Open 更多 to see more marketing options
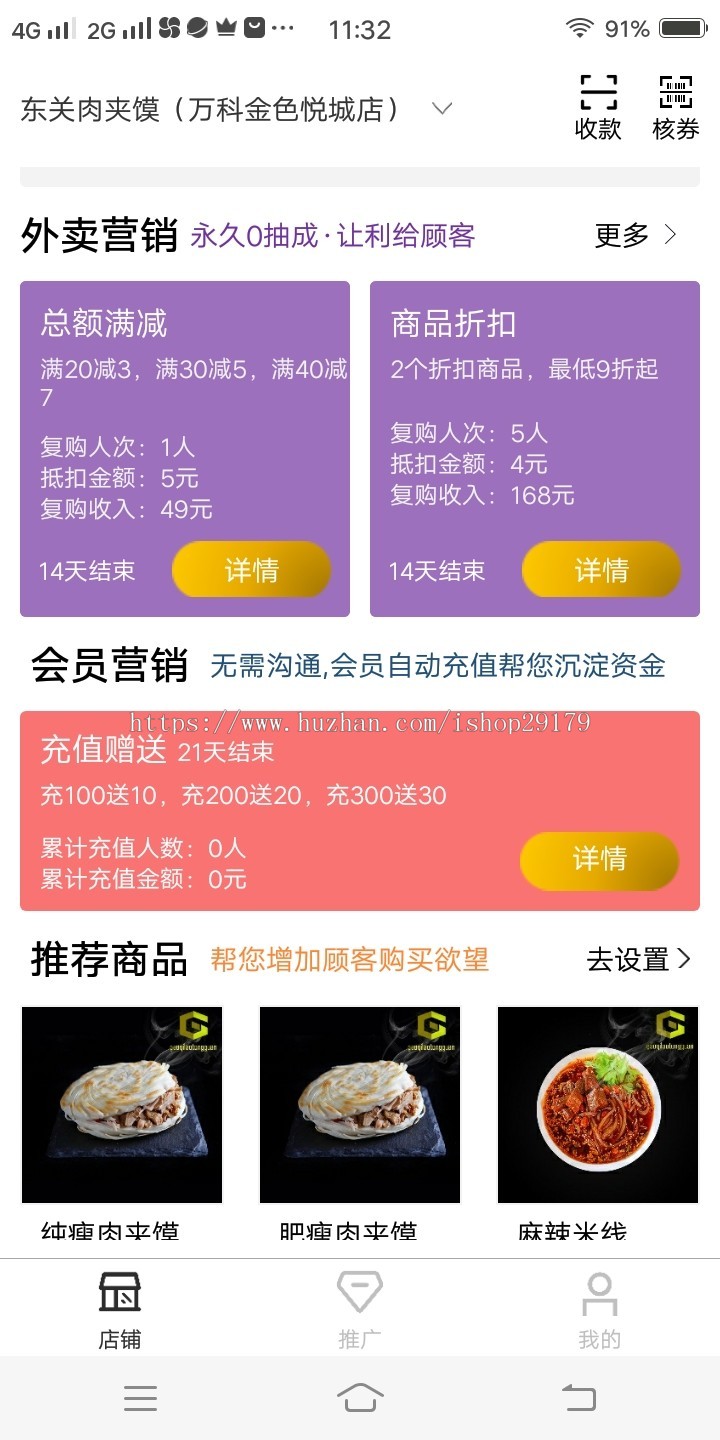Image resolution: width=720 pixels, height=1440 pixels. [x=634, y=235]
